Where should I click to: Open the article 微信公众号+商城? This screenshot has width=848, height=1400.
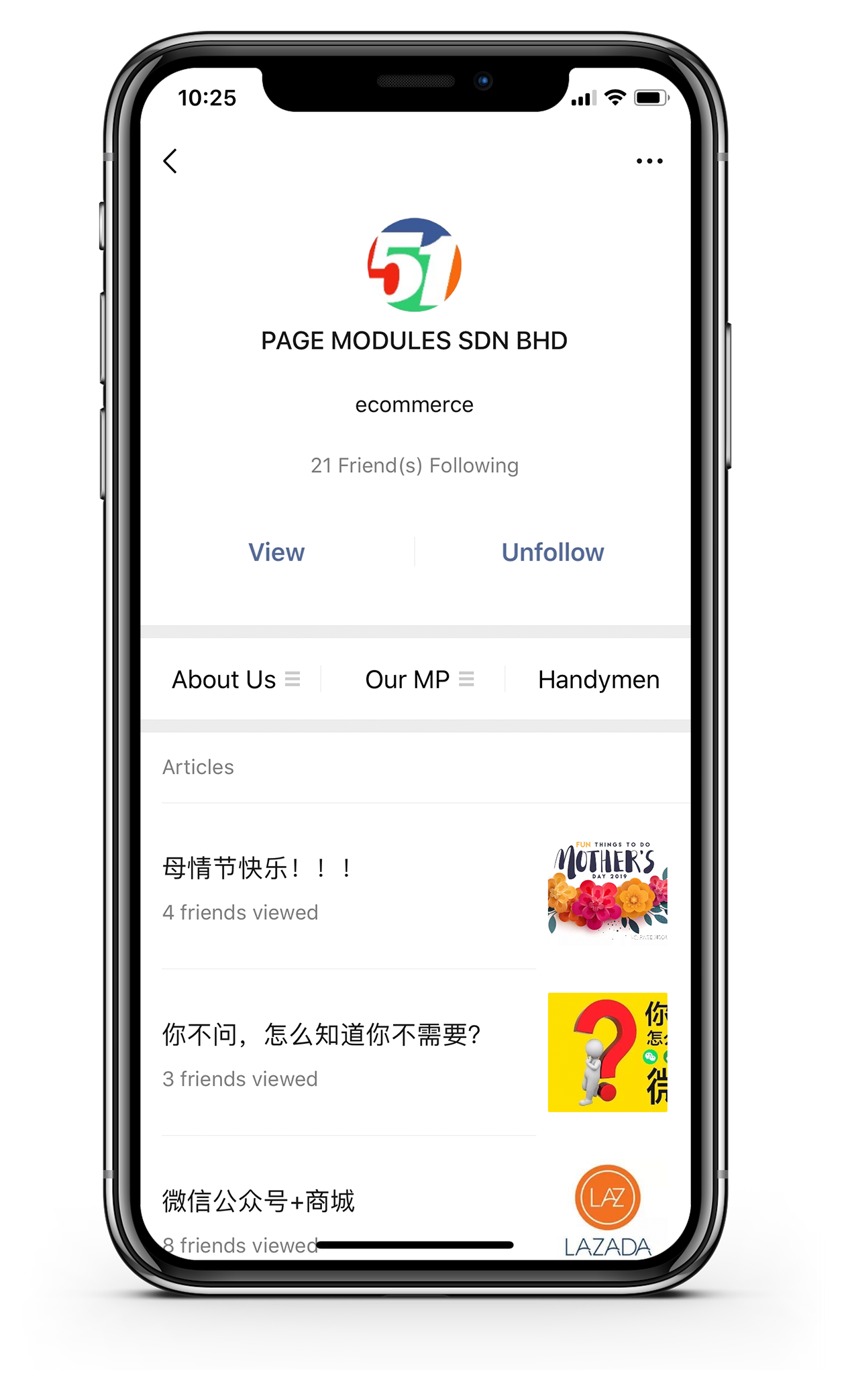349,1207
